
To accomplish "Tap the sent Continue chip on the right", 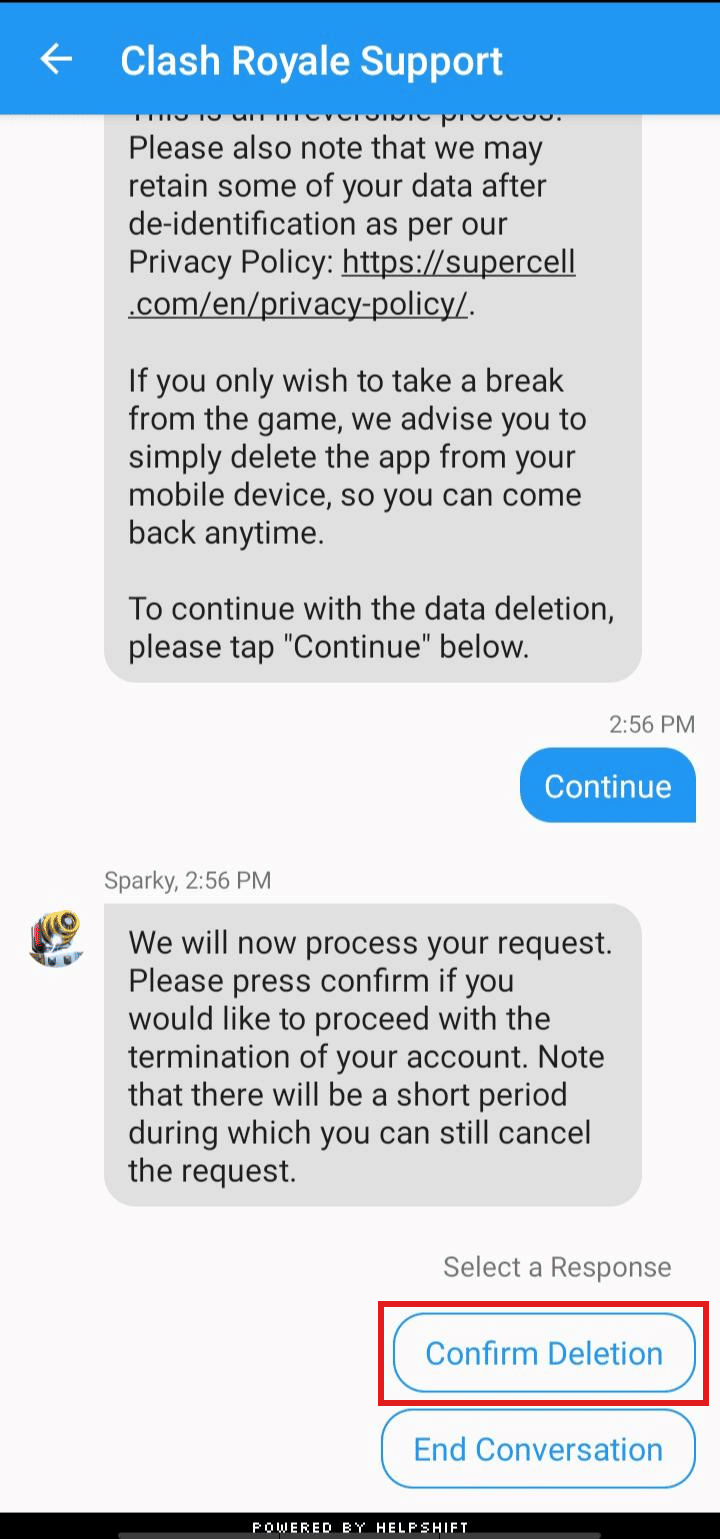I will (607, 786).
